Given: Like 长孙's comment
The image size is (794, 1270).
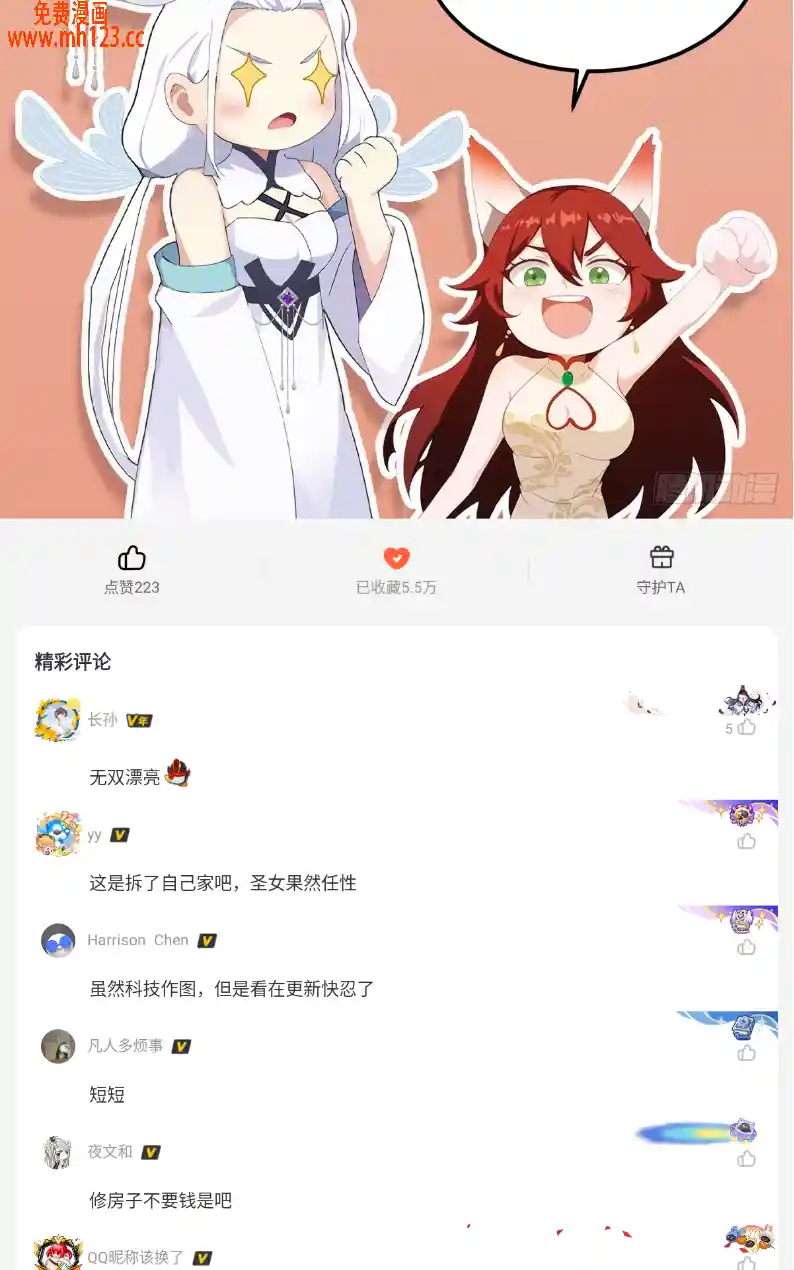Looking at the screenshot, I should tap(746, 727).
